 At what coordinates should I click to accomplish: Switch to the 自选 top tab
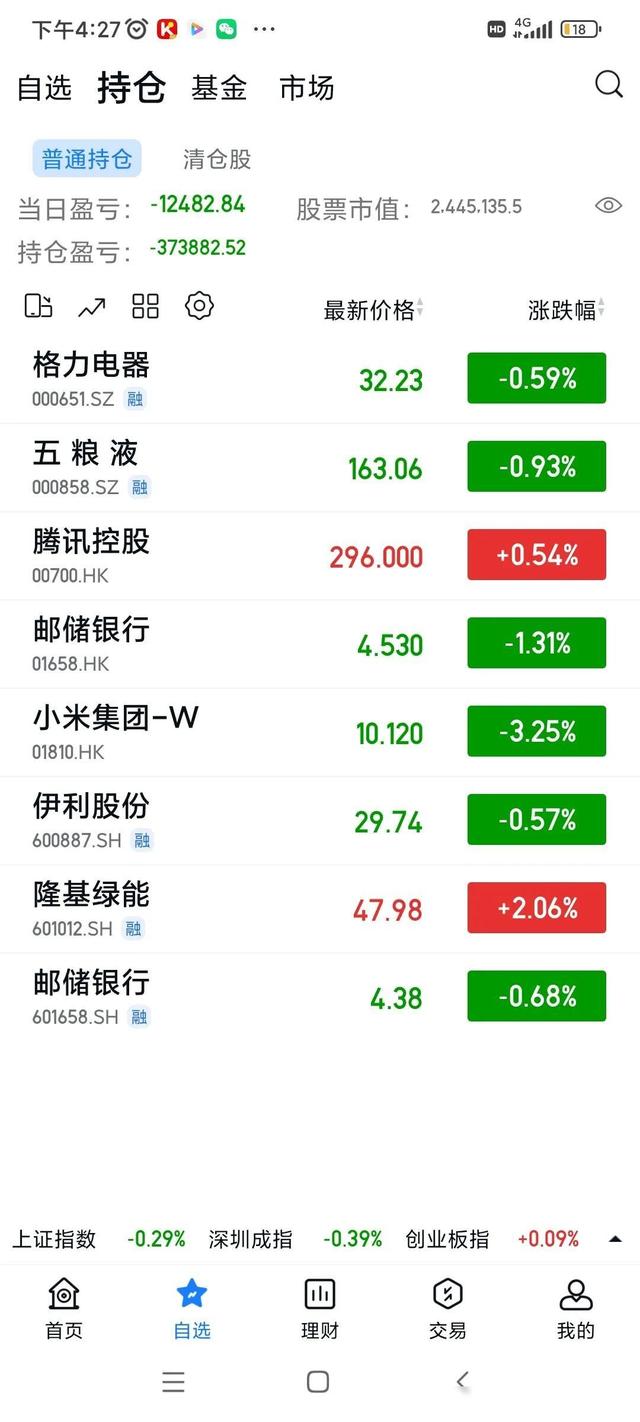(x=45, y=88)
